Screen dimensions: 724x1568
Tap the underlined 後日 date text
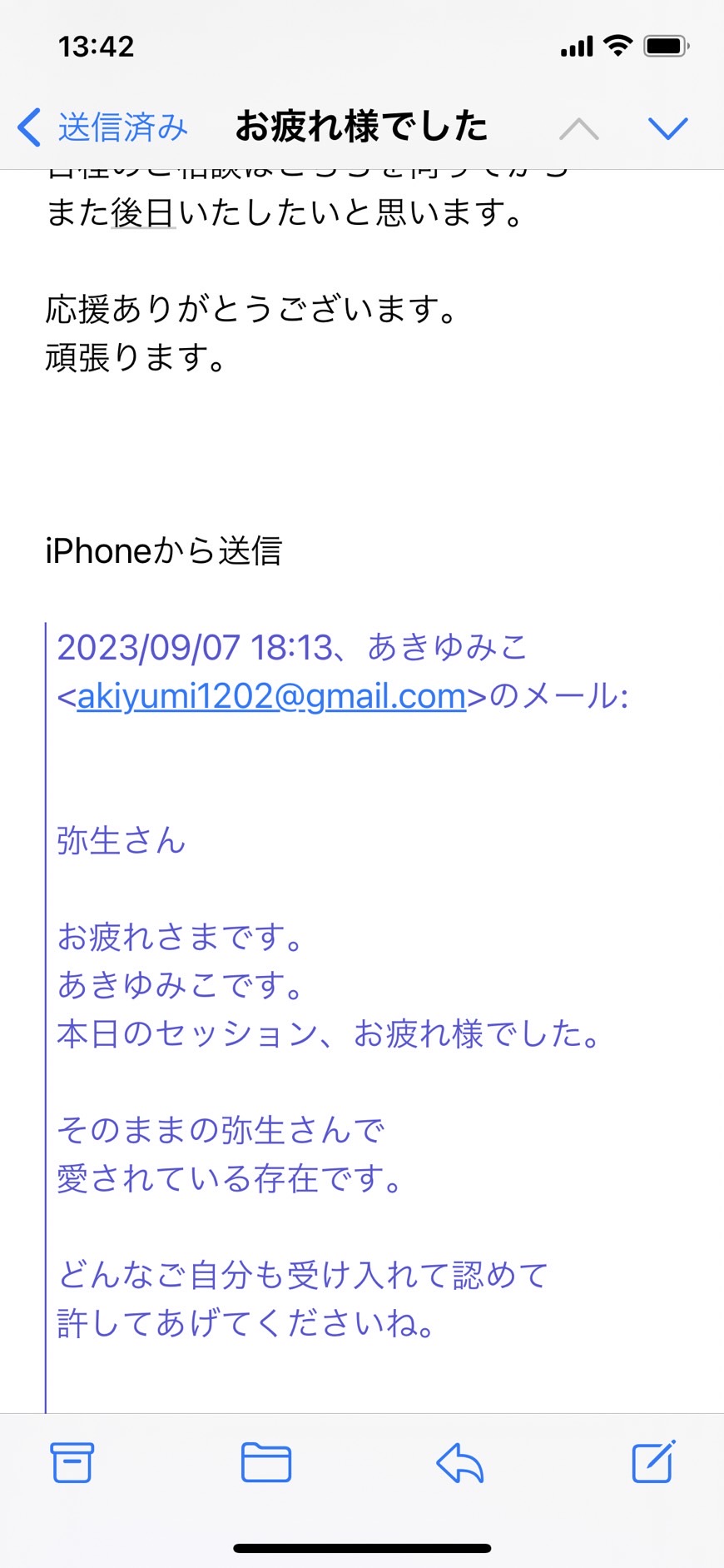point(143,213)
